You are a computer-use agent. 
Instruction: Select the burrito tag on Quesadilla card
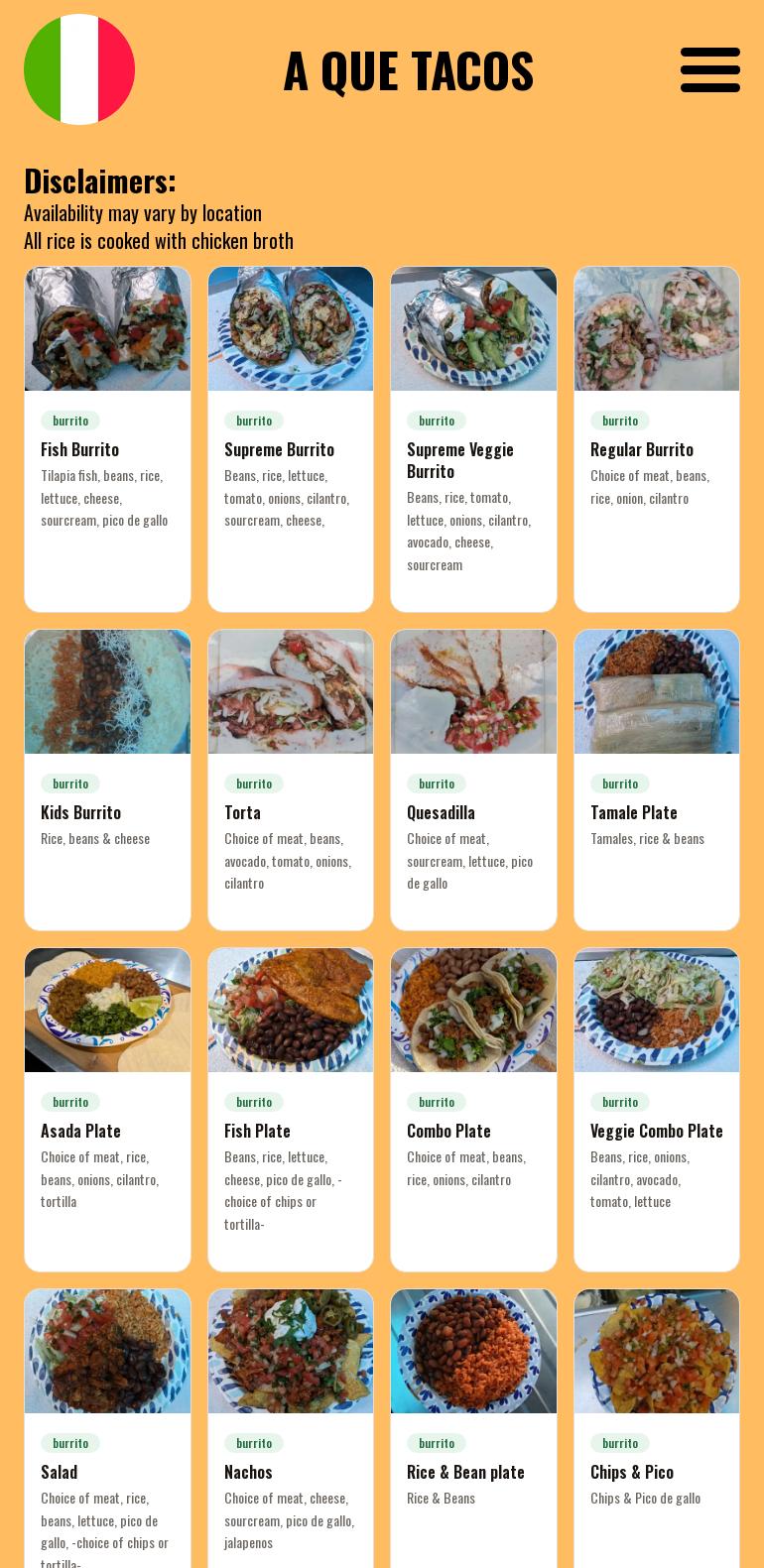tap(437, 783)
